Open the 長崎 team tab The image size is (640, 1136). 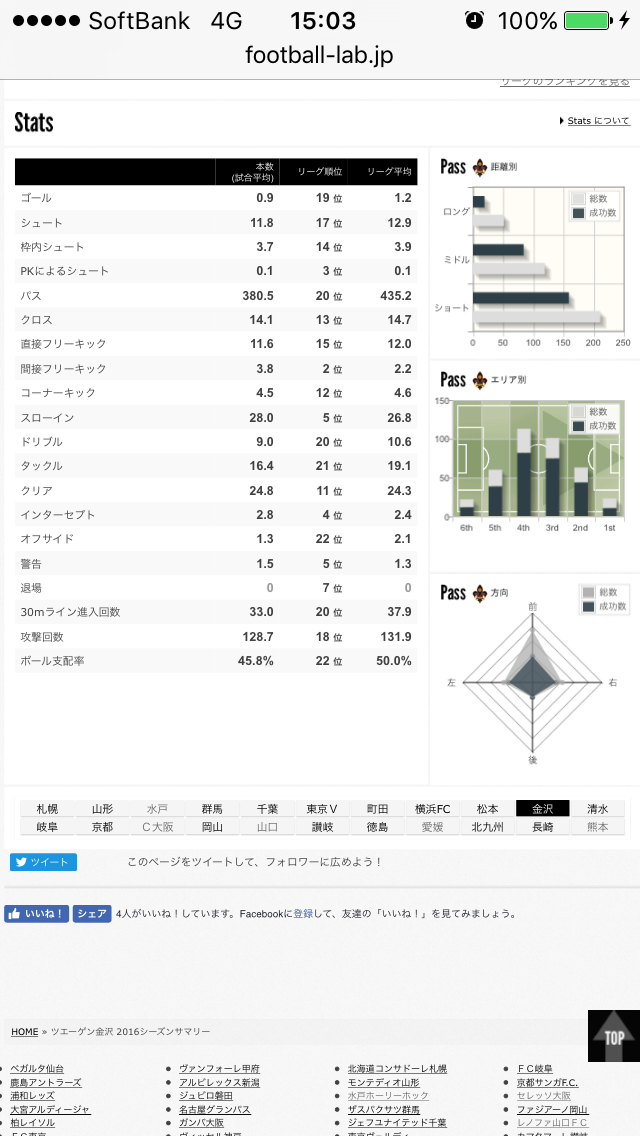tap(543, 827)
